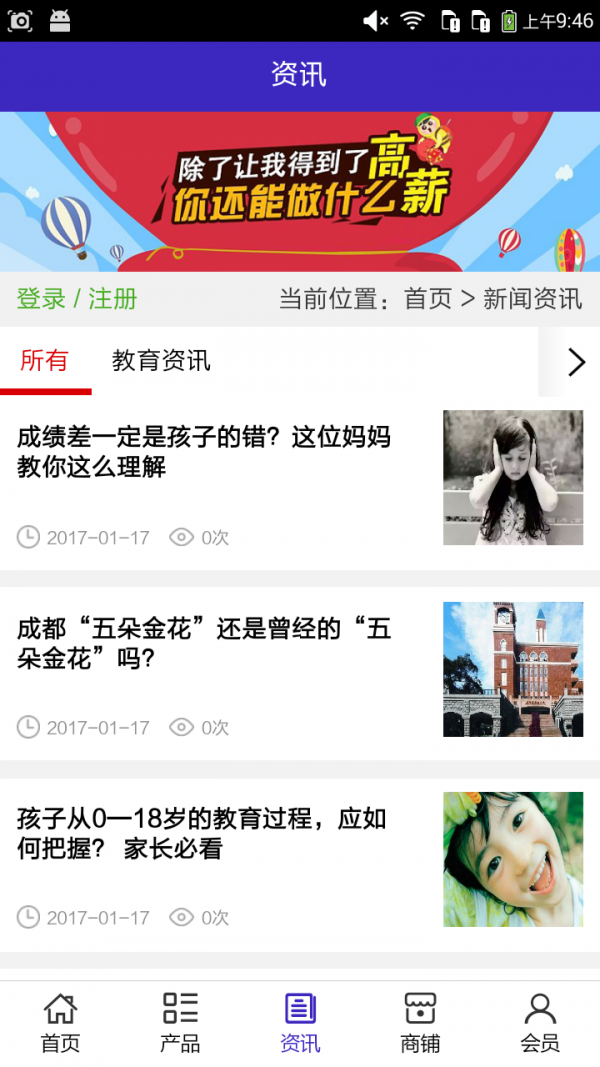
Task: Open the article 成绩差一定是孩子的错
Action: coord(204,452)
